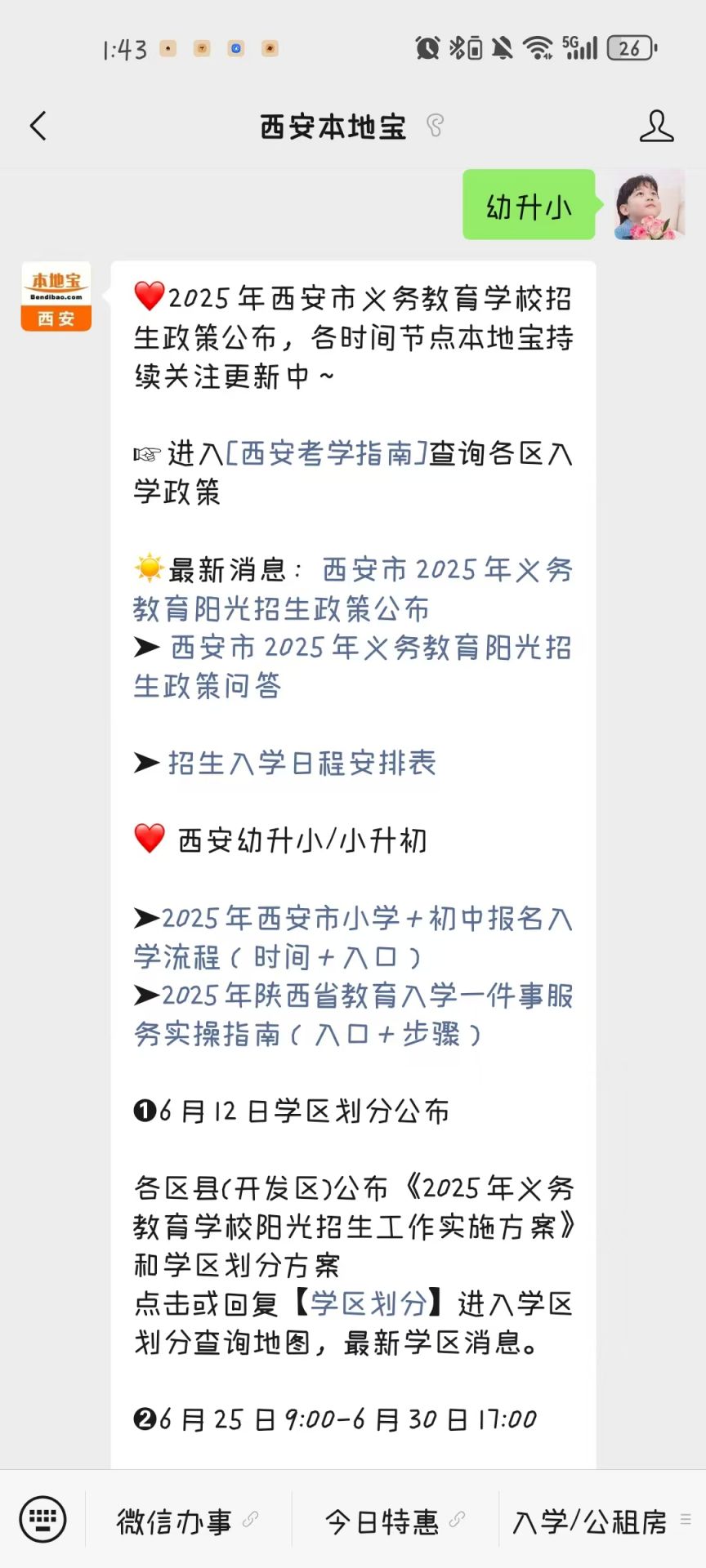Tap the 学区划分 link

pos(368,1304)
